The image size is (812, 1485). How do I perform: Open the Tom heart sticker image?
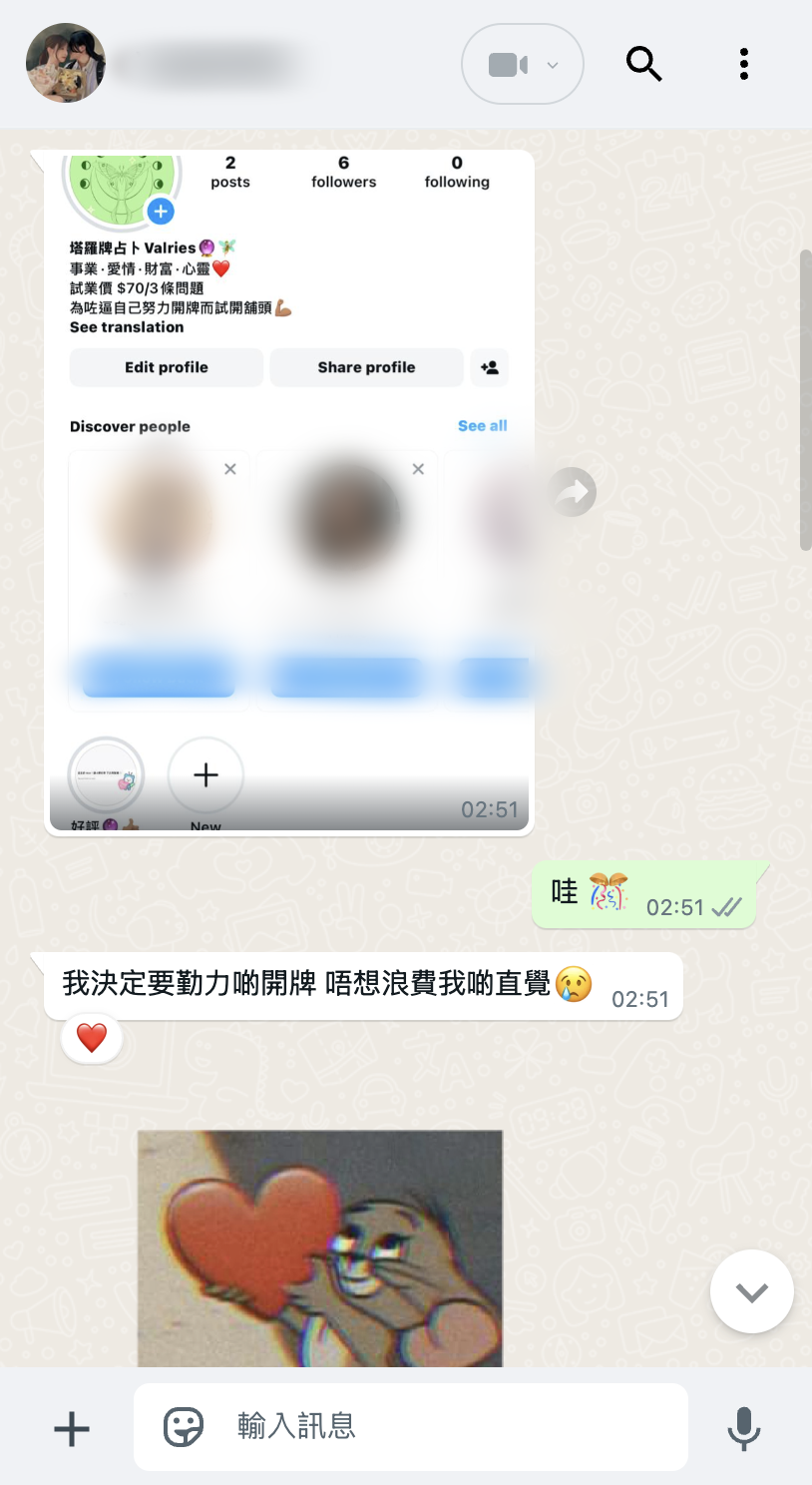tap(320, 1247)
